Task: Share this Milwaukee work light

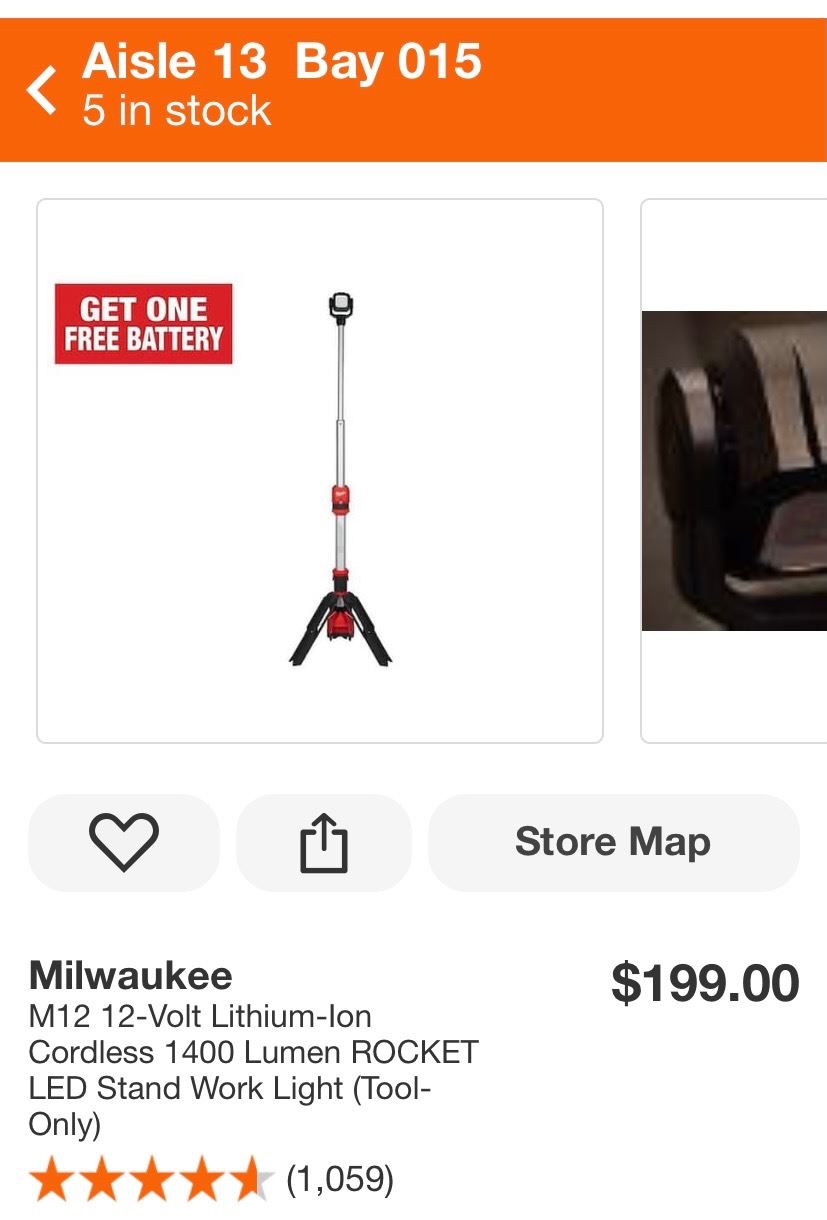Action: [x=323, y=842]
